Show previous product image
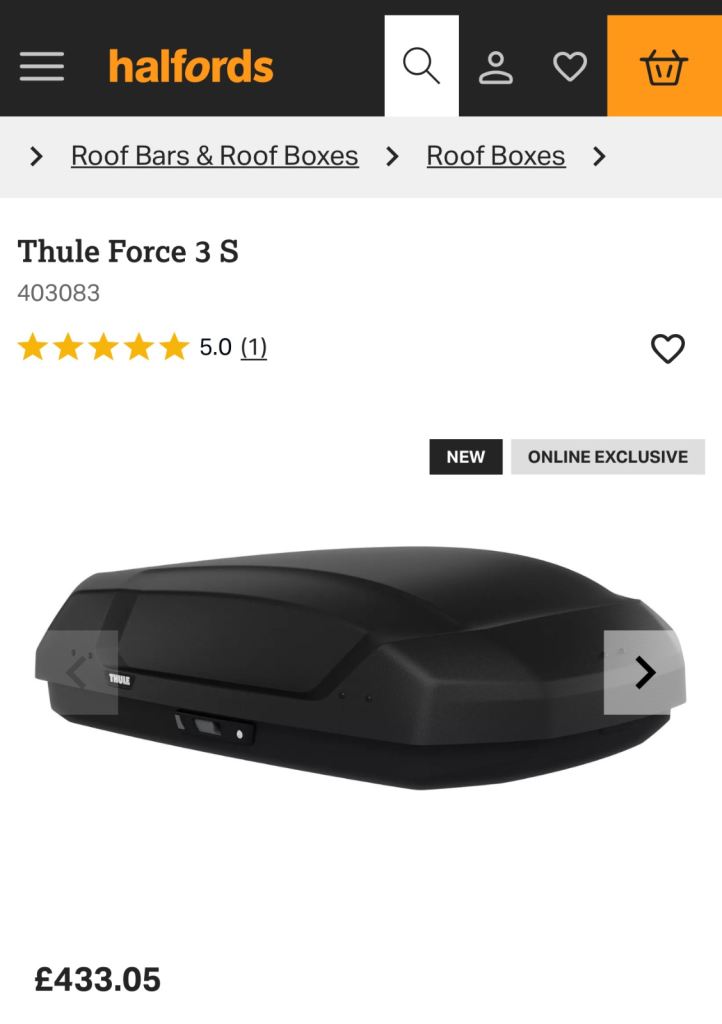This screenshot has height=1024, width=722. coord(77,672)
